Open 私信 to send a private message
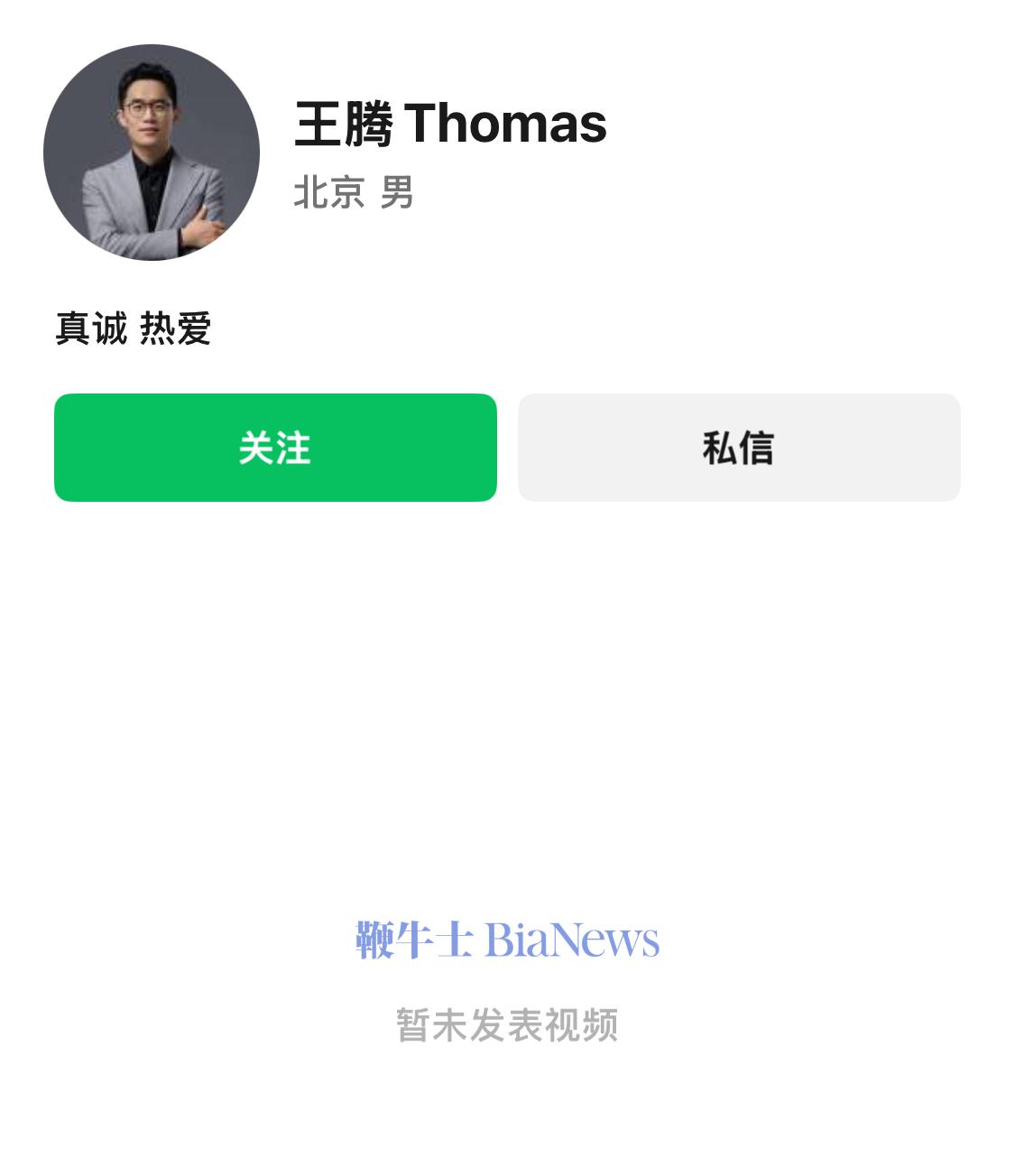This screenshot has height=1176, width=1015. [738, 448]
